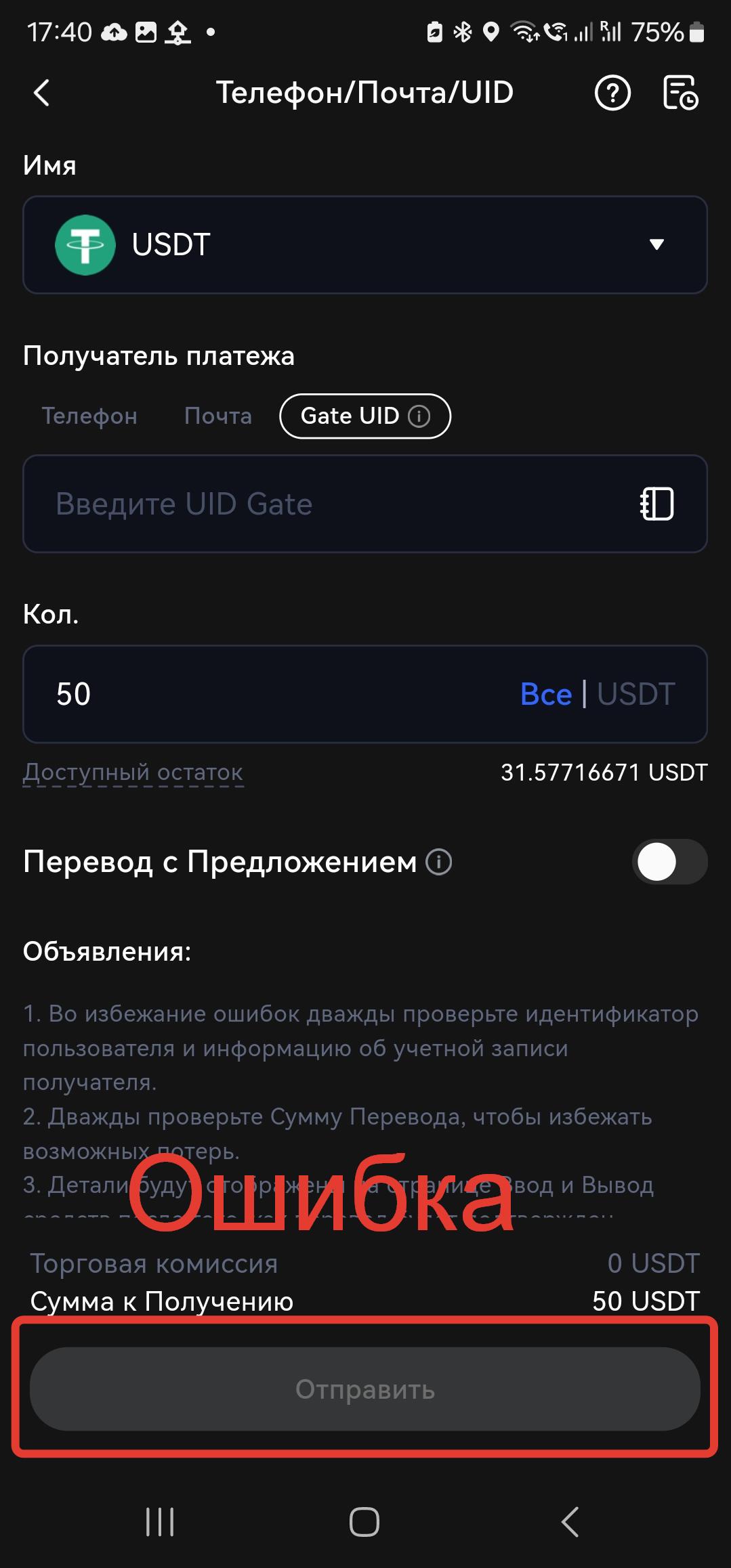Go back using the top-left arrow

tap(42, 93)
